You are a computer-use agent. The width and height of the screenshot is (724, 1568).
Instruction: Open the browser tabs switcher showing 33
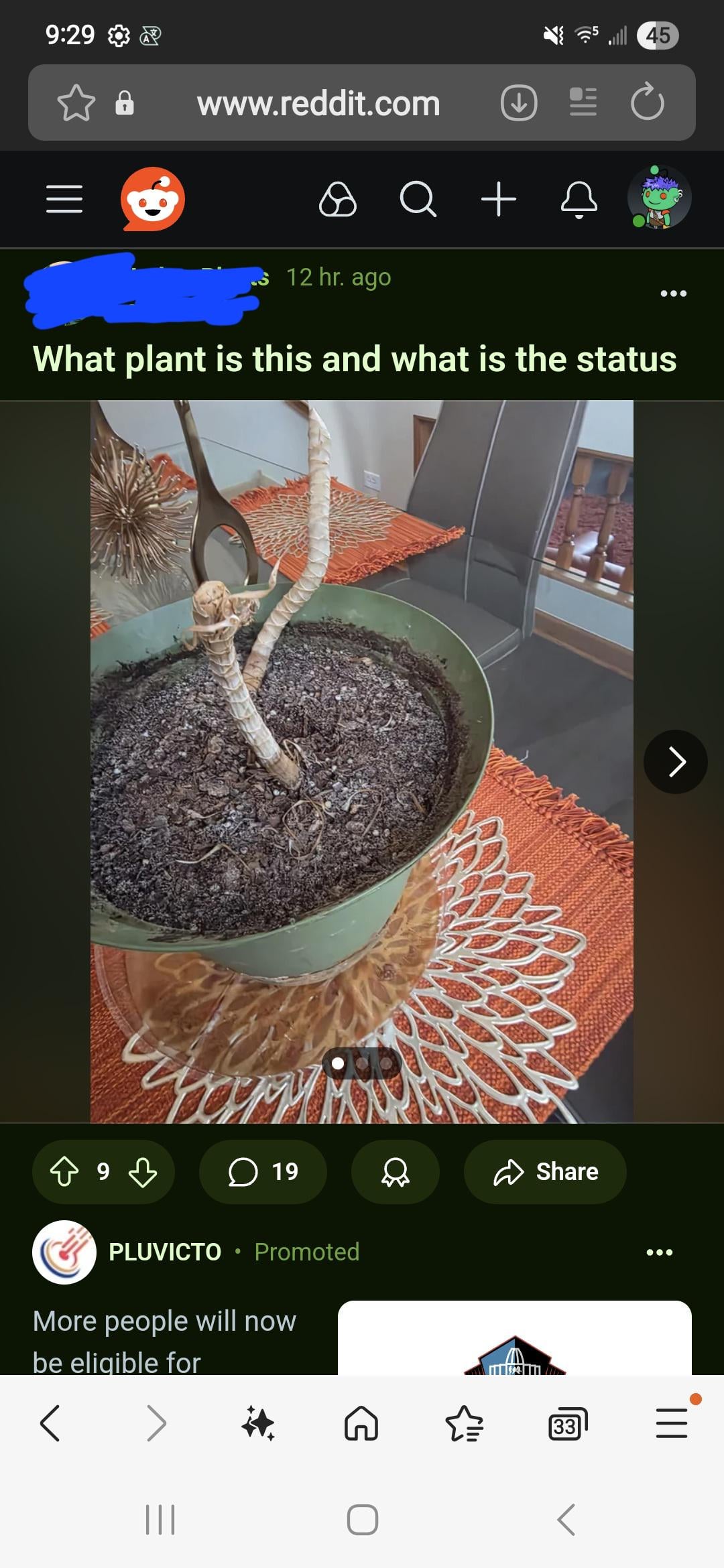(x=567, y=1423)
